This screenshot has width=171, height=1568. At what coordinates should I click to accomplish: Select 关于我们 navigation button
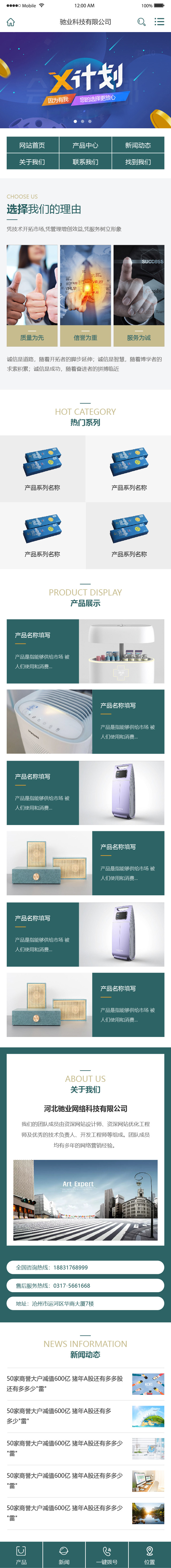[32, 162]
